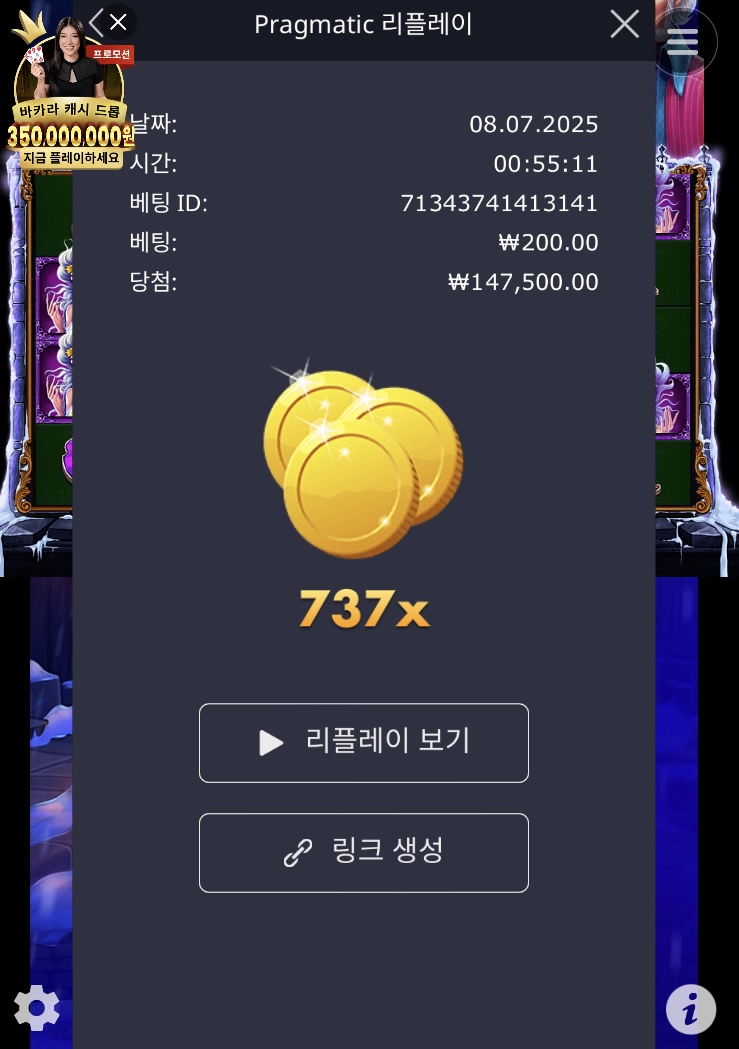The height and width of the screenshot is (1049, 739).
Task: Collapse the promo banner with the arrow
Action: pyautogui.click(x=96, y=21)
